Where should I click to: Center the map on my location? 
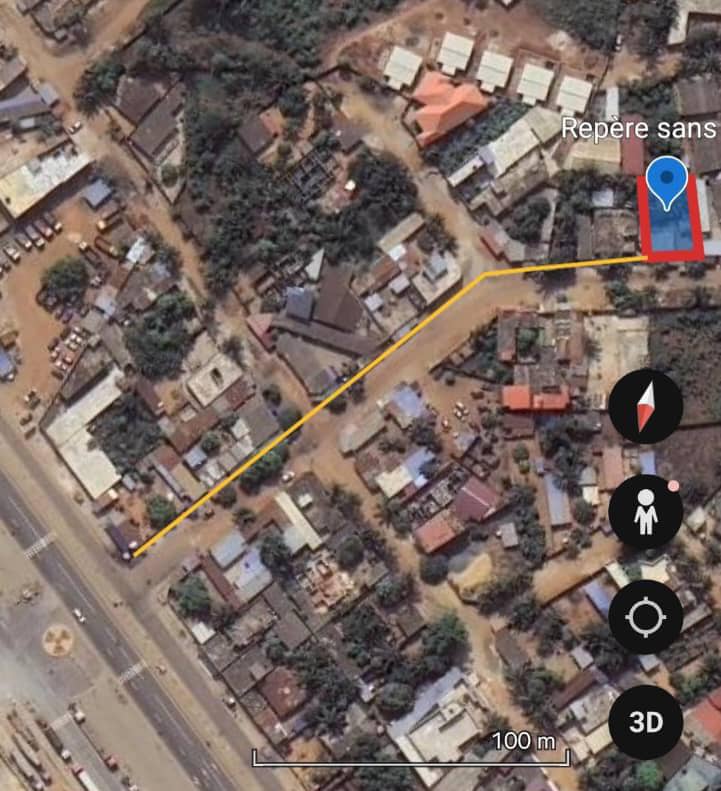[645, 617]
